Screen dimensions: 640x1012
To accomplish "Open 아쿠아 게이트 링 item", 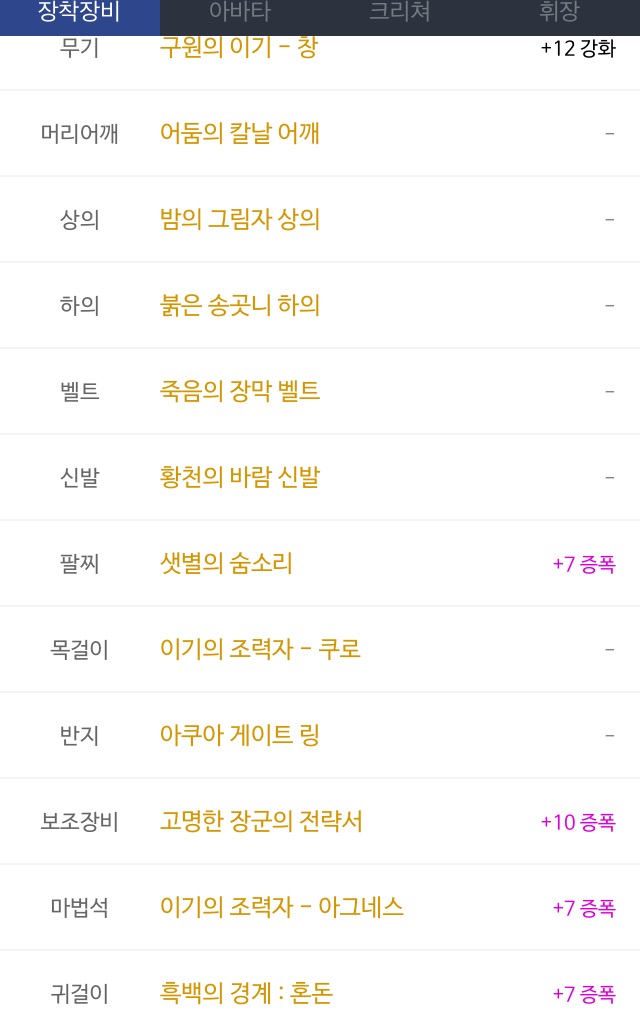I will tap(240, 736).
